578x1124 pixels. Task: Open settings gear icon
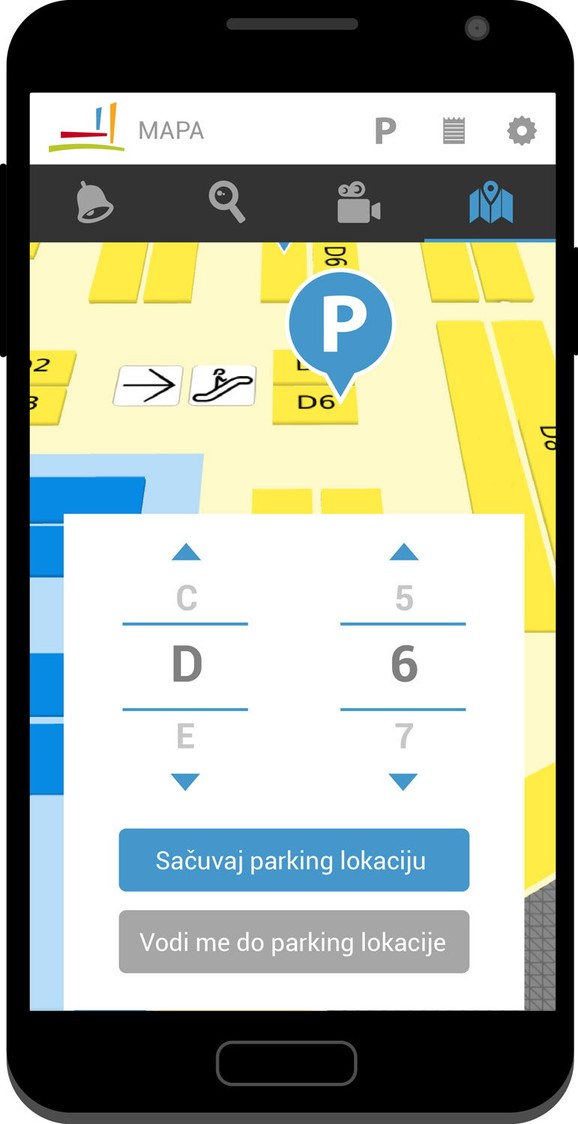click(x=521, y=131)
